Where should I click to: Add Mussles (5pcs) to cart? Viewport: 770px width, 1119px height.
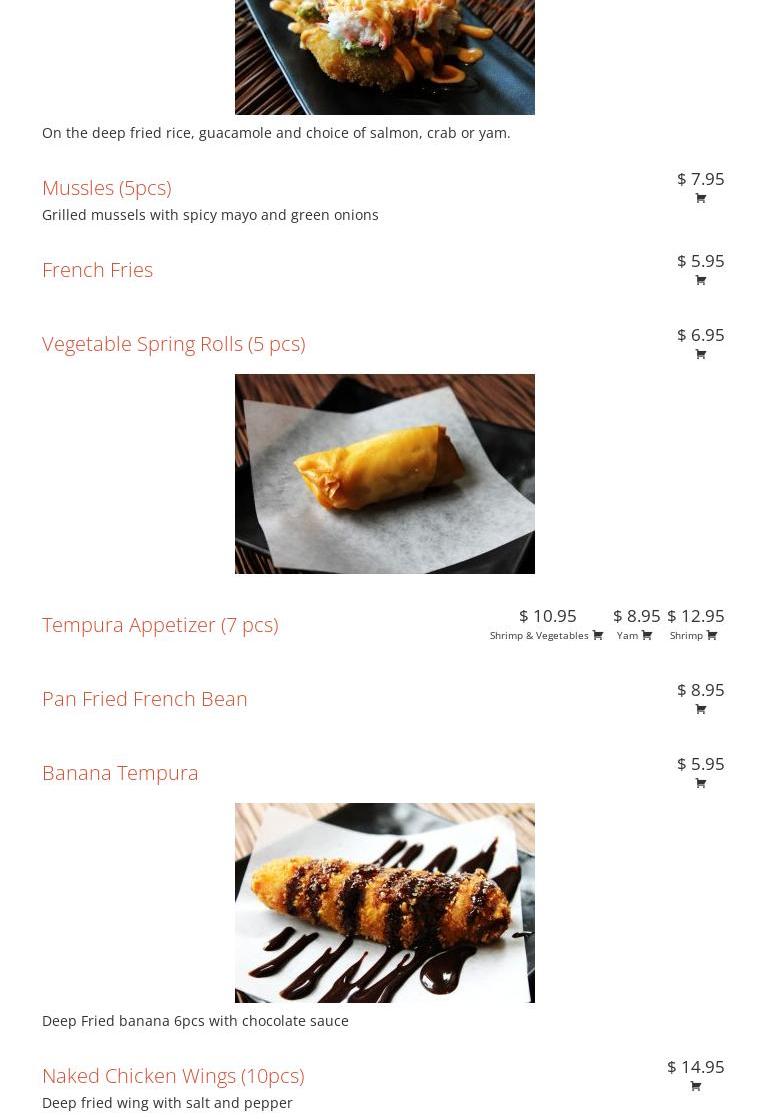[x=700, y=198]
